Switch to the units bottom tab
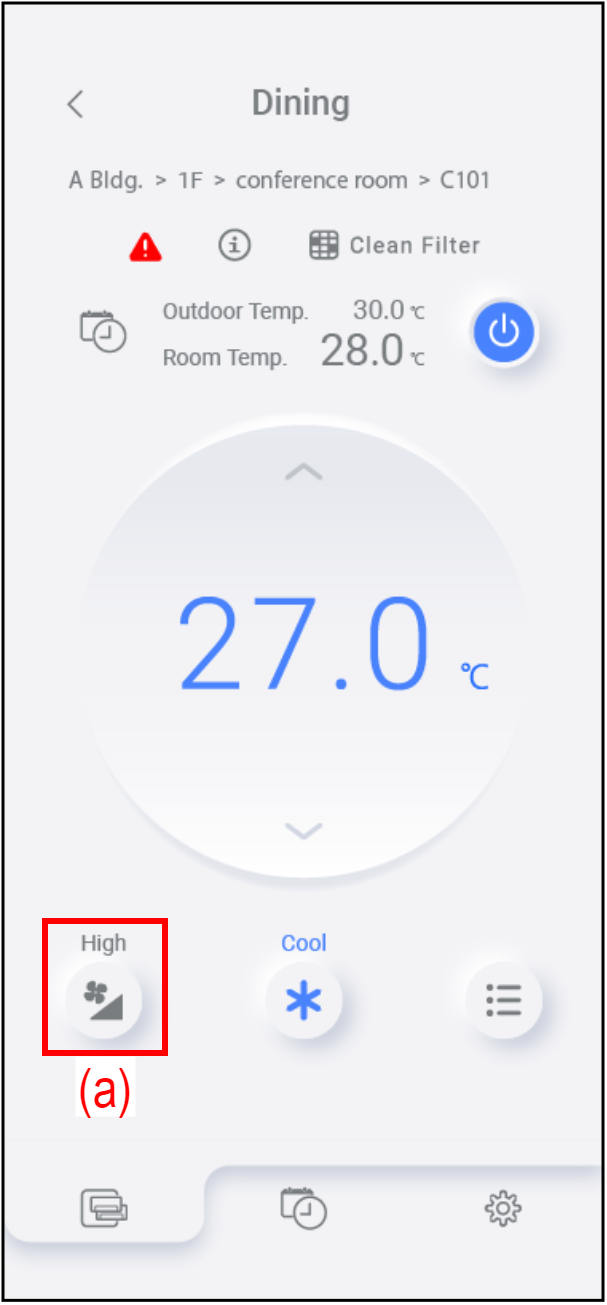The image size is (607, 1305). 104,1209
